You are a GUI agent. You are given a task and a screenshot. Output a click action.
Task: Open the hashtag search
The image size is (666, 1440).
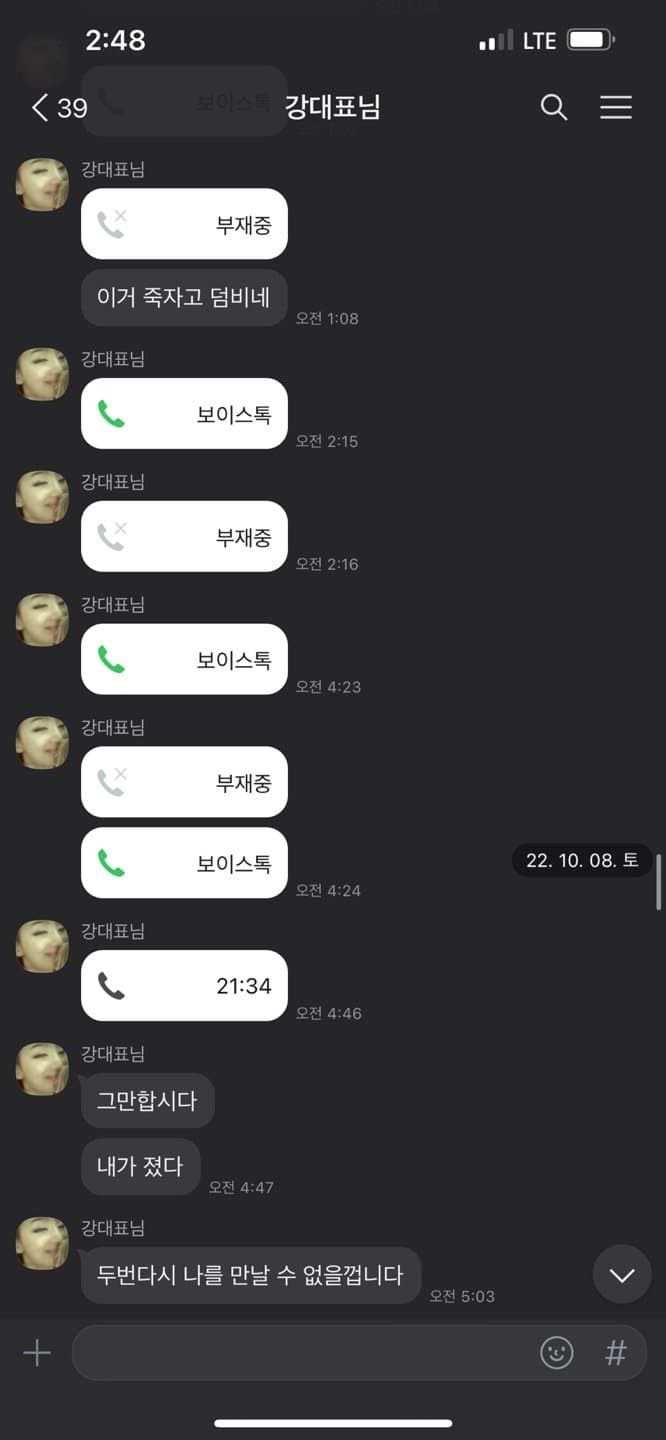tap(616, 1353)
